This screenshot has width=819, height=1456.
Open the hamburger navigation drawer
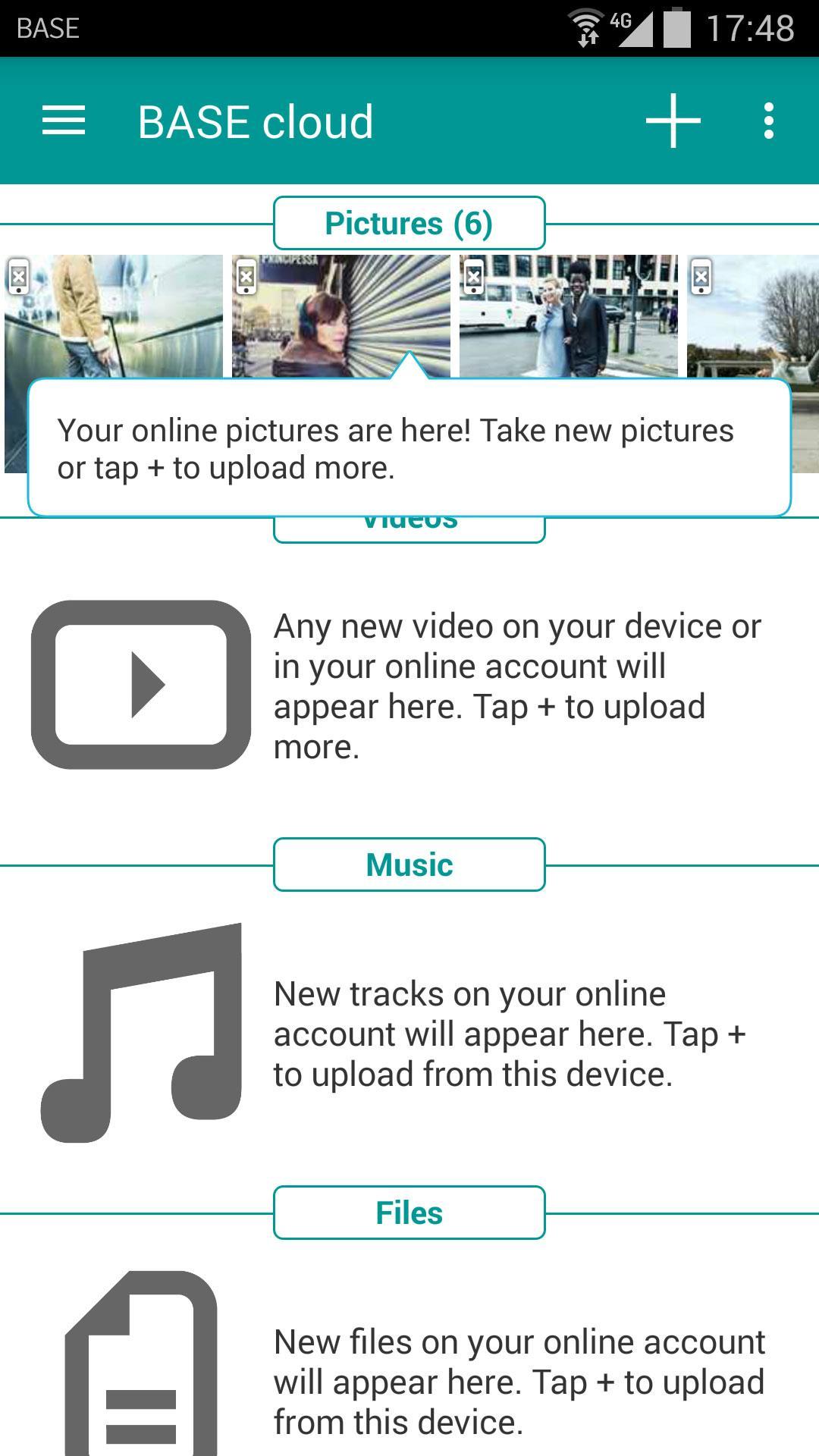coord(64,121)
